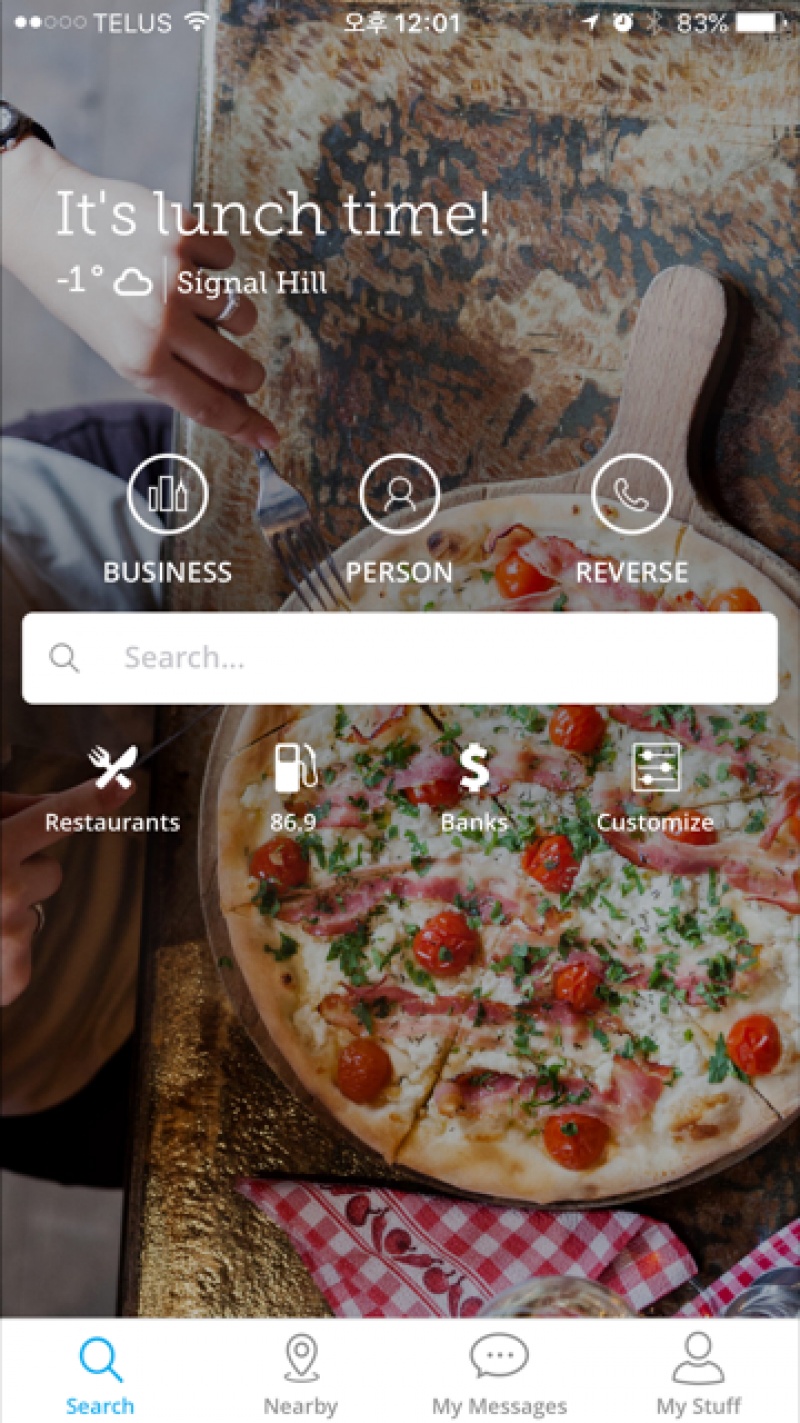The image size is (800, 1423).
Task: Find nearby Restaurants
Action: coord(112,790)
